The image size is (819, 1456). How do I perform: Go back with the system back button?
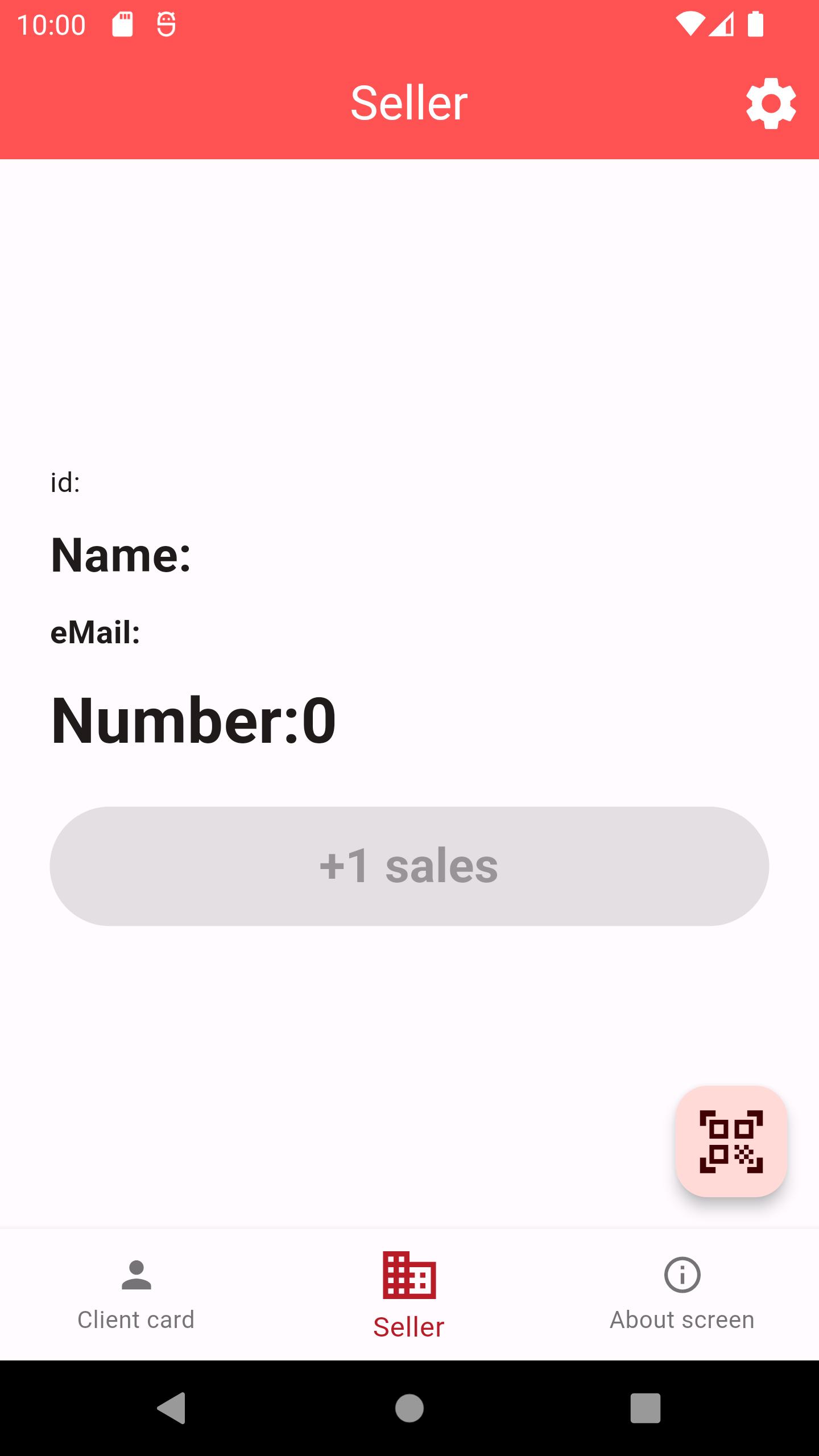172,1408
